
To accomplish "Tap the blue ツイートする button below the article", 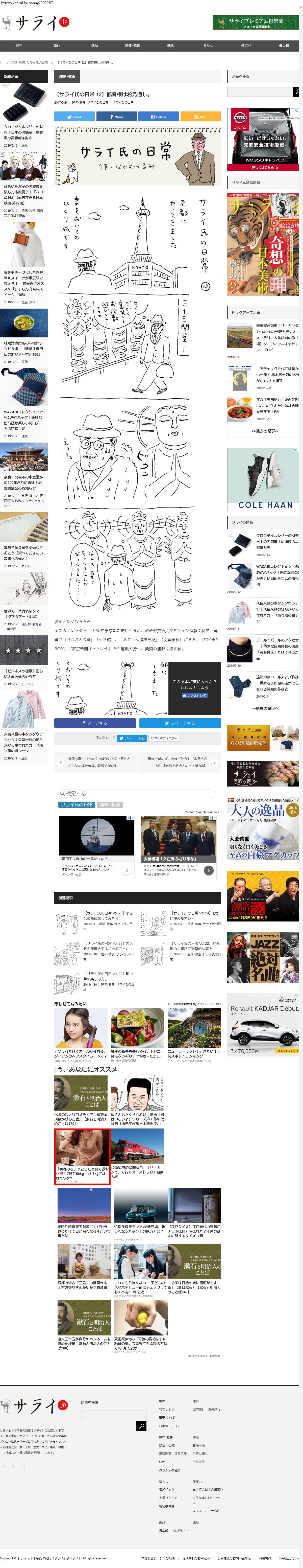I will [x=180, y=723].
